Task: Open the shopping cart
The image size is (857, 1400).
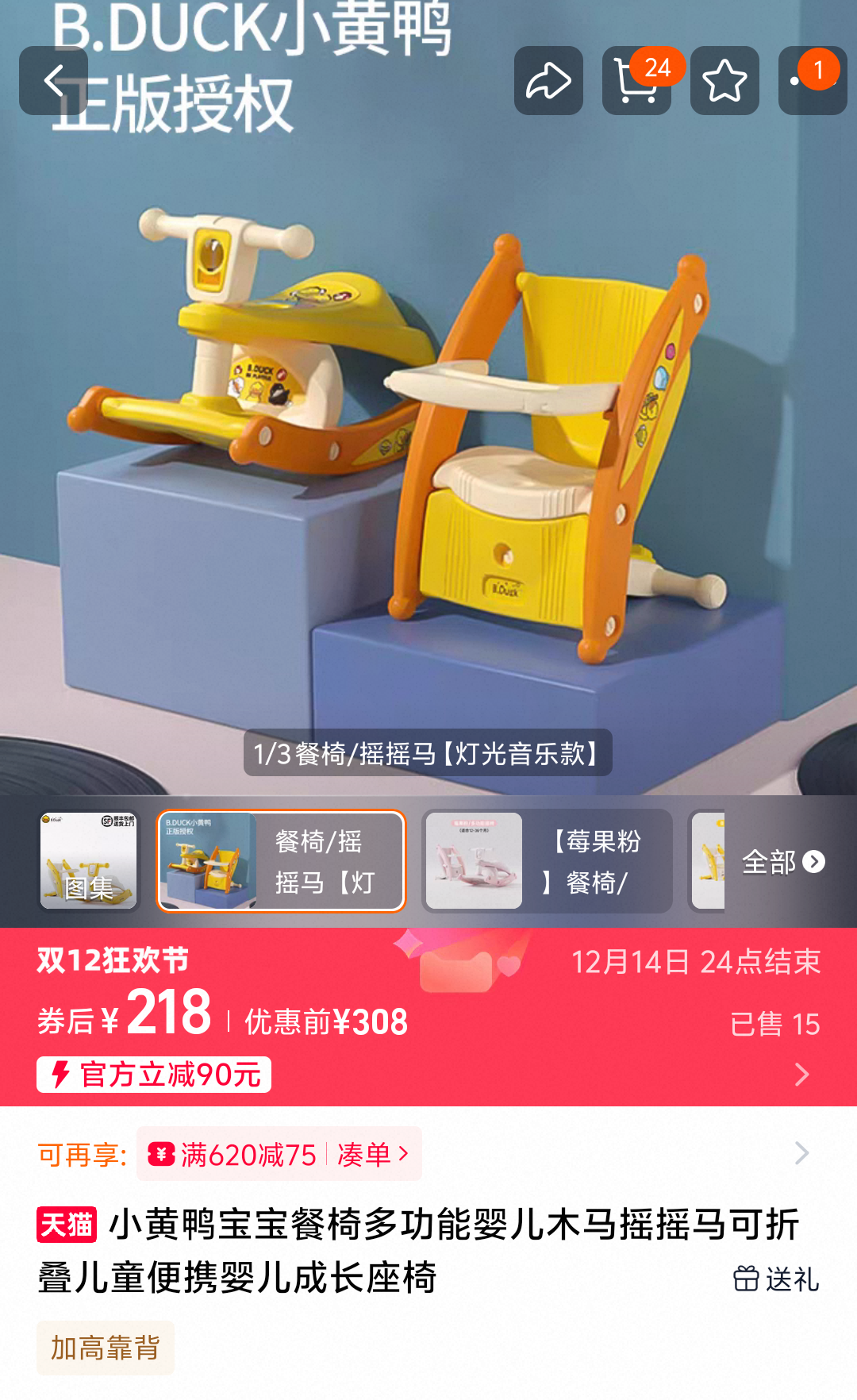Action: coord(636,80)
